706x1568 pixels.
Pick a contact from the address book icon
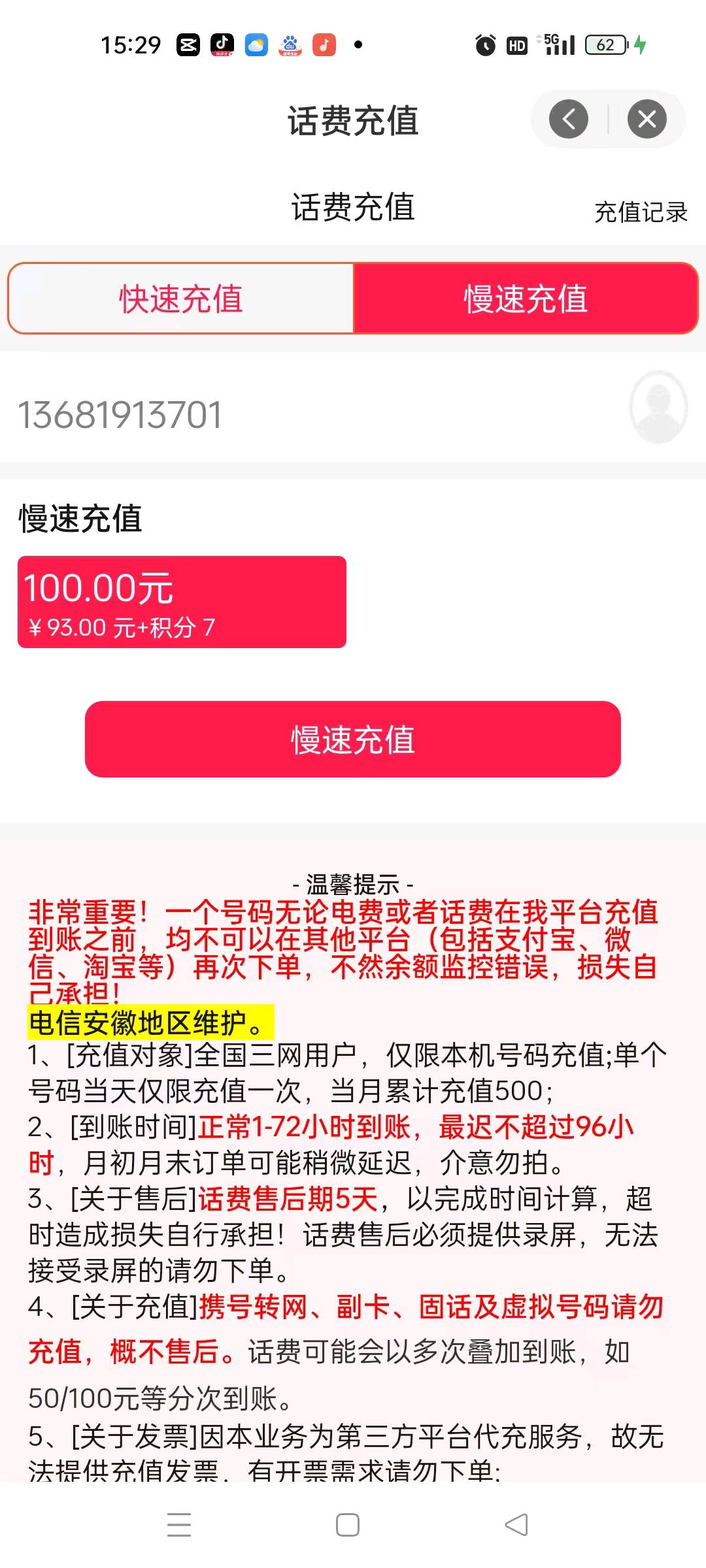pyautogui.click(x=658, y=407)
